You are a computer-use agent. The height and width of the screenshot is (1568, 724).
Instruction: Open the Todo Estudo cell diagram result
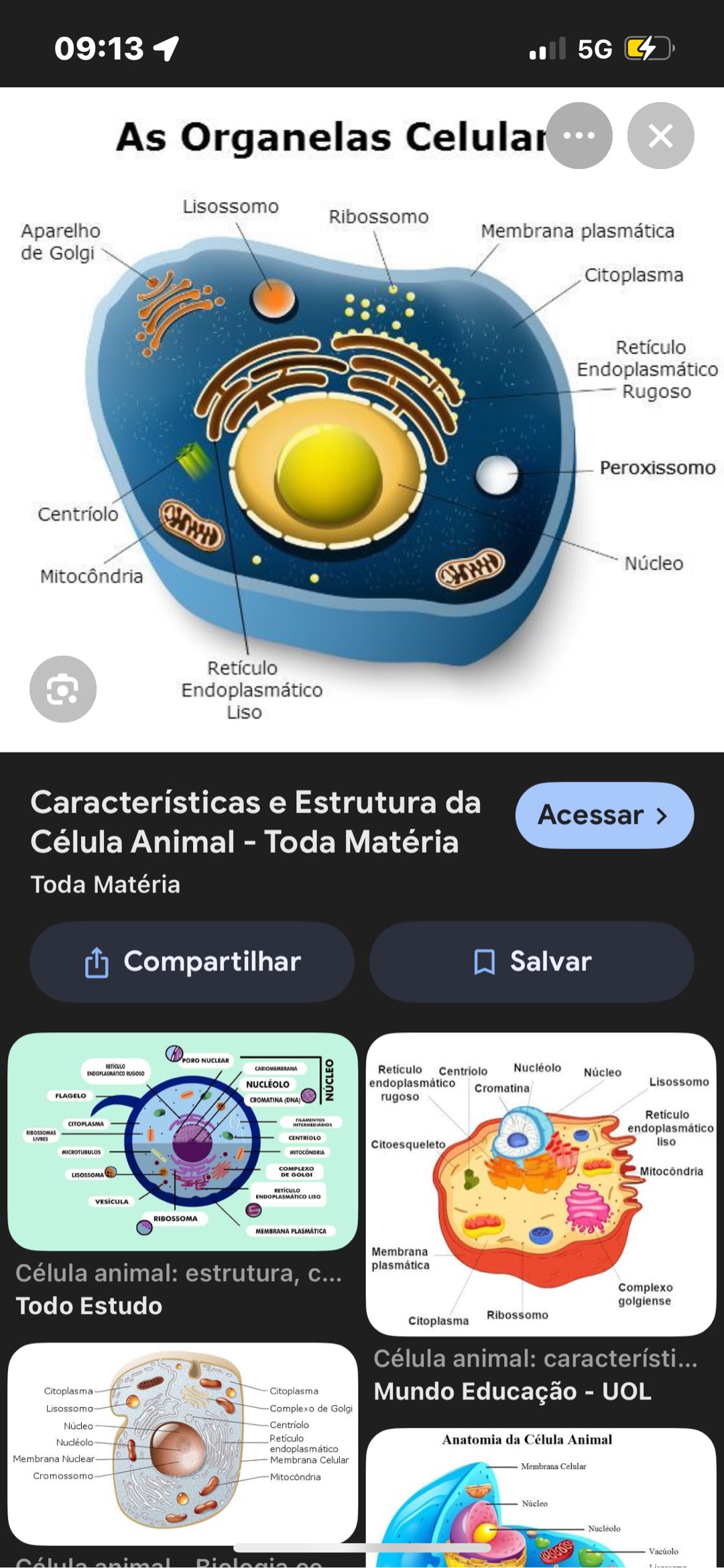coord(182,1141)
